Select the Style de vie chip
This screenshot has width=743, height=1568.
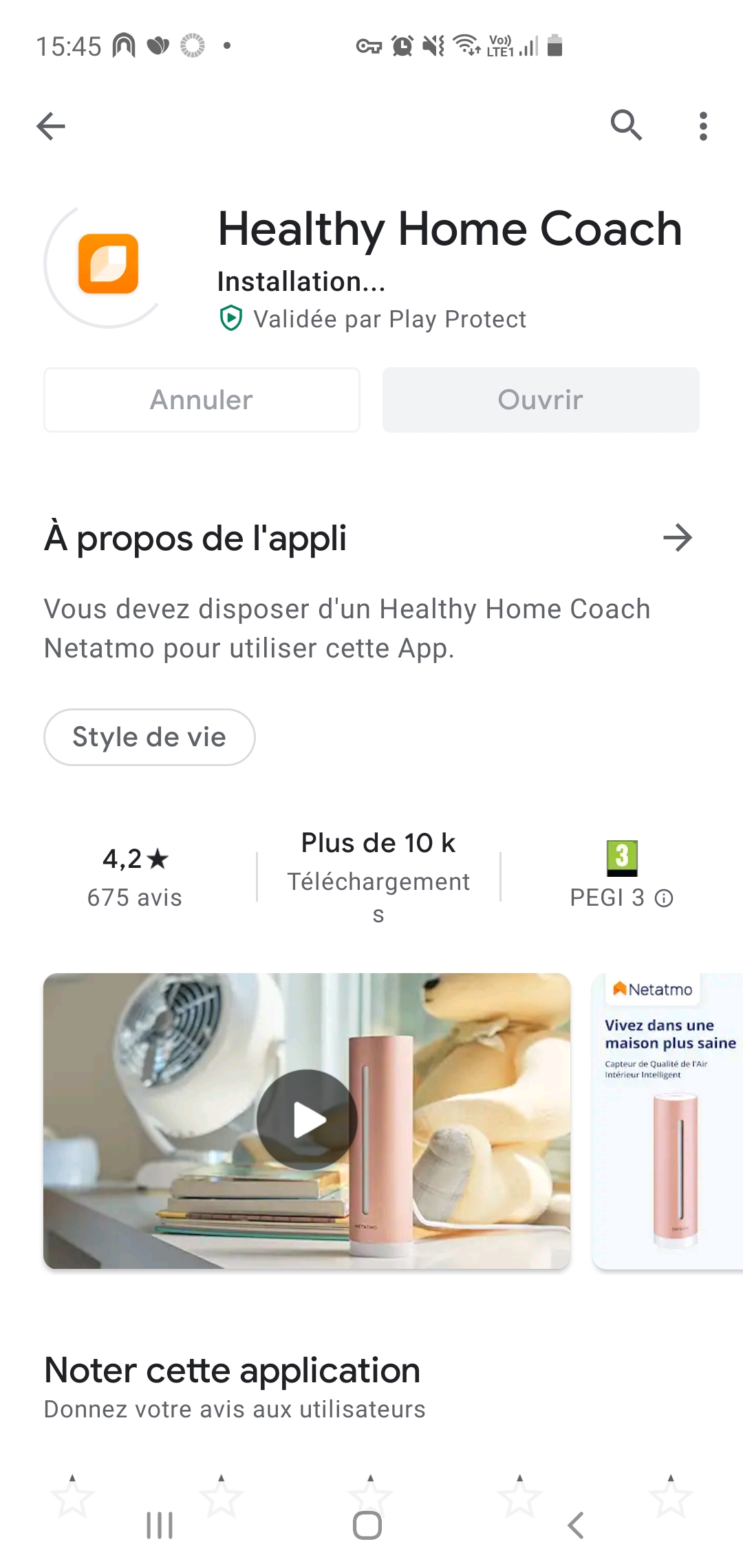click(149, 737)
